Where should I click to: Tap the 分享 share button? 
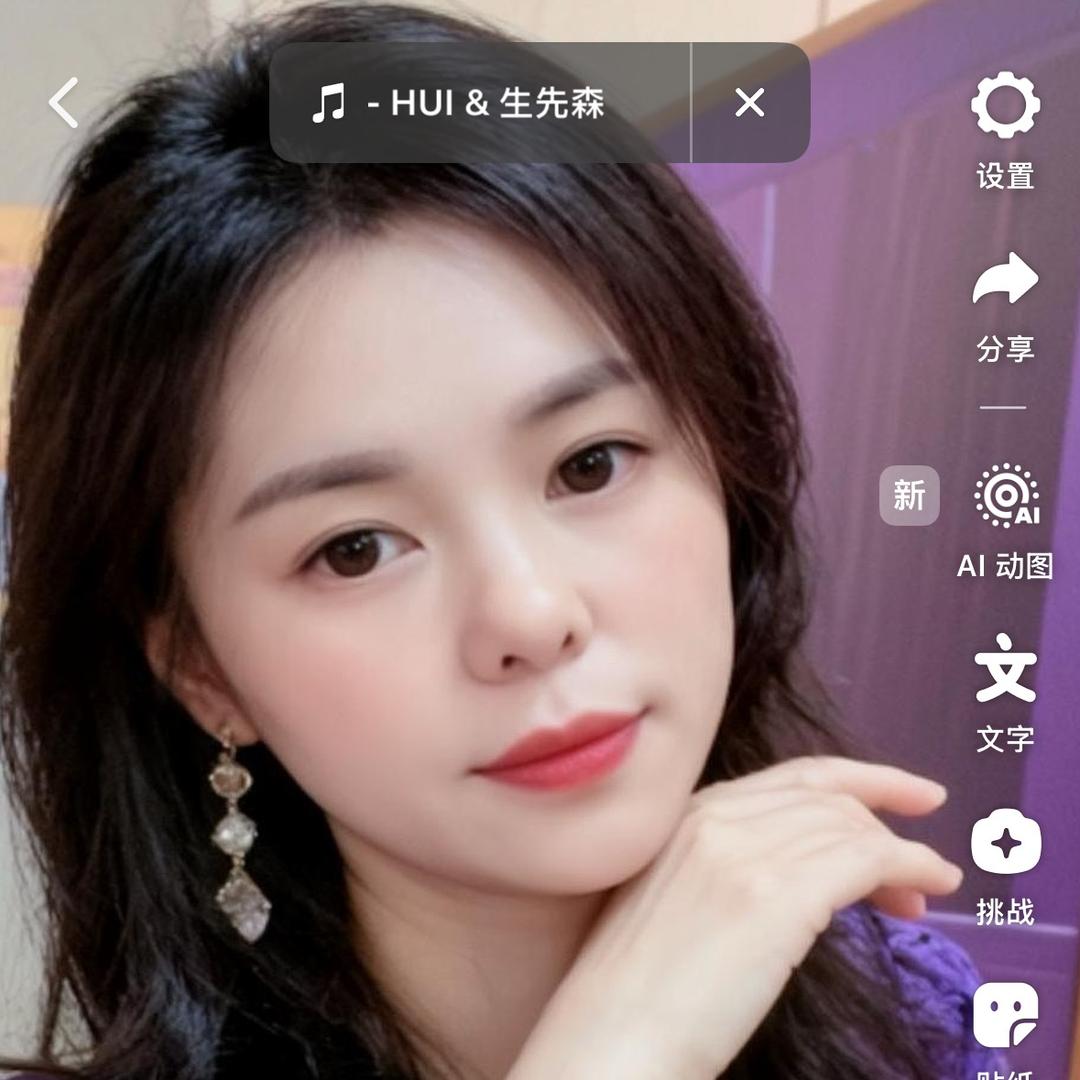1005,303
